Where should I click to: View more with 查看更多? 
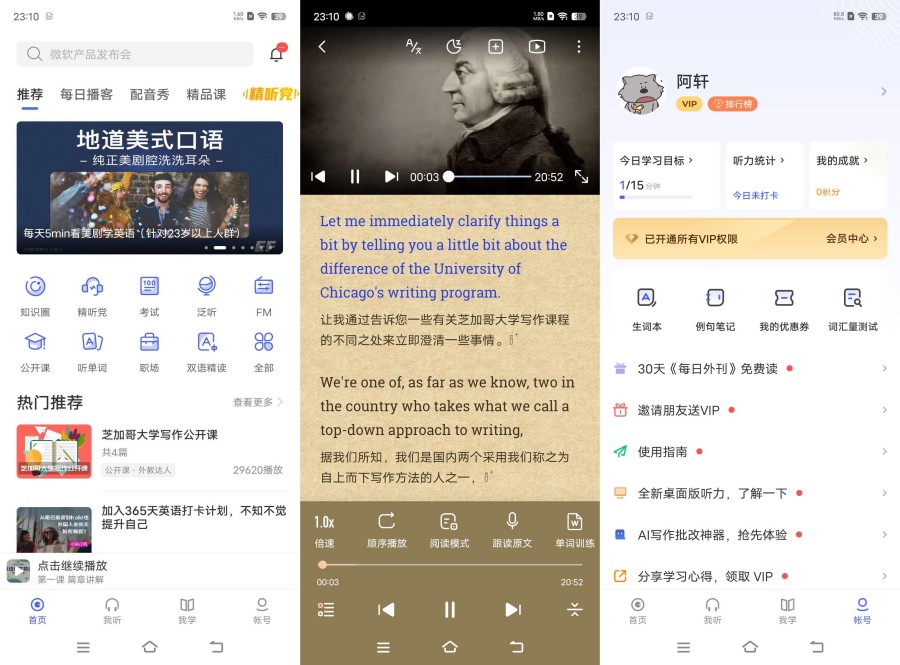pos(258,402)
